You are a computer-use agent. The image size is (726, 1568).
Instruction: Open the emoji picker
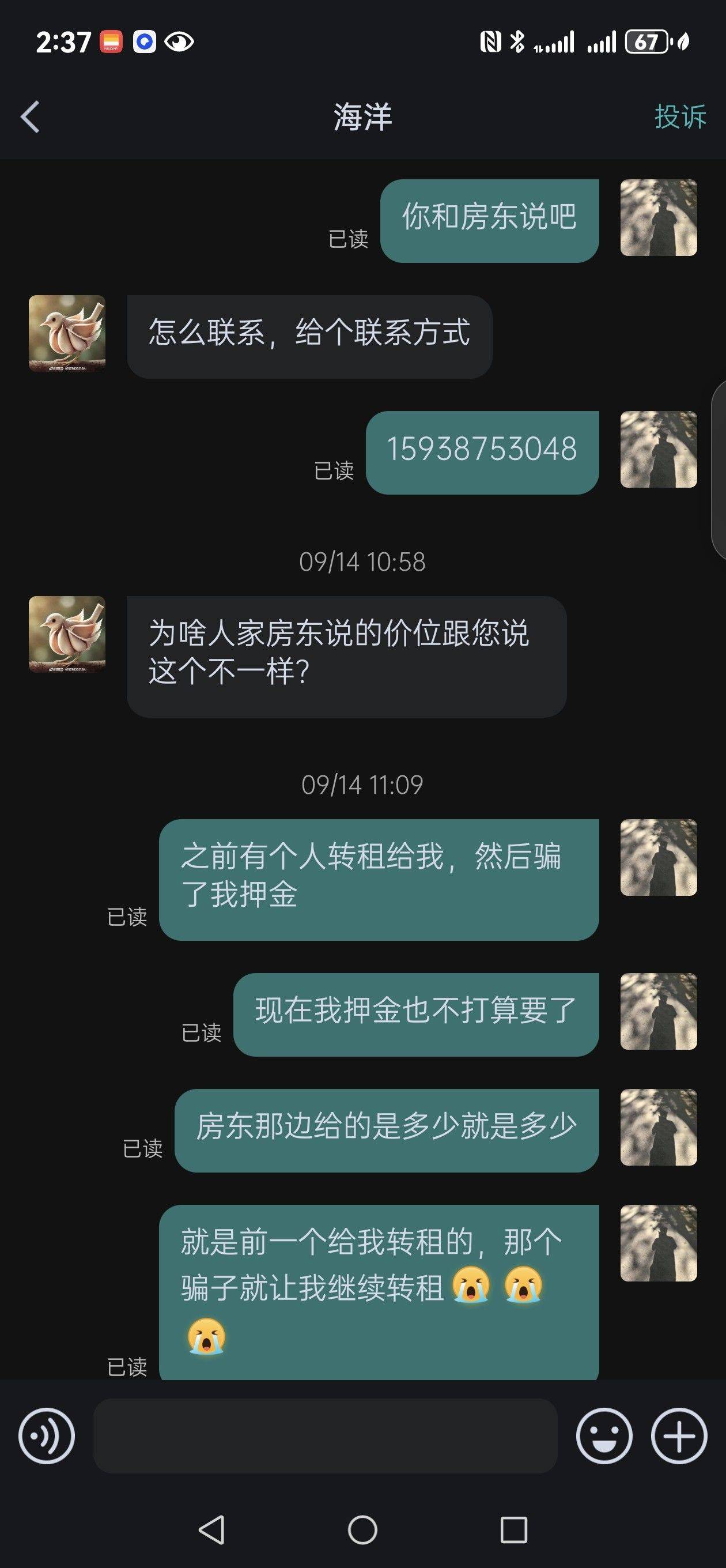point(604,1436)
